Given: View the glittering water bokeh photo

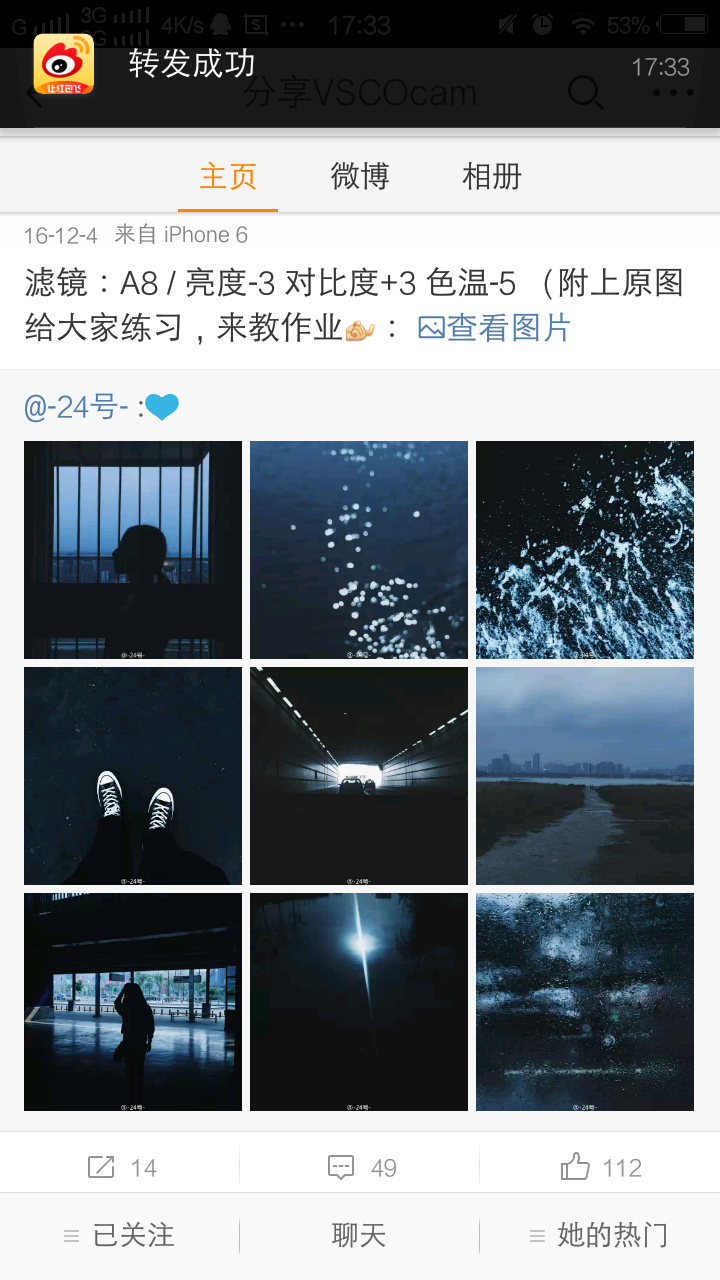Looking at the screenshot, I should (359, 550).
